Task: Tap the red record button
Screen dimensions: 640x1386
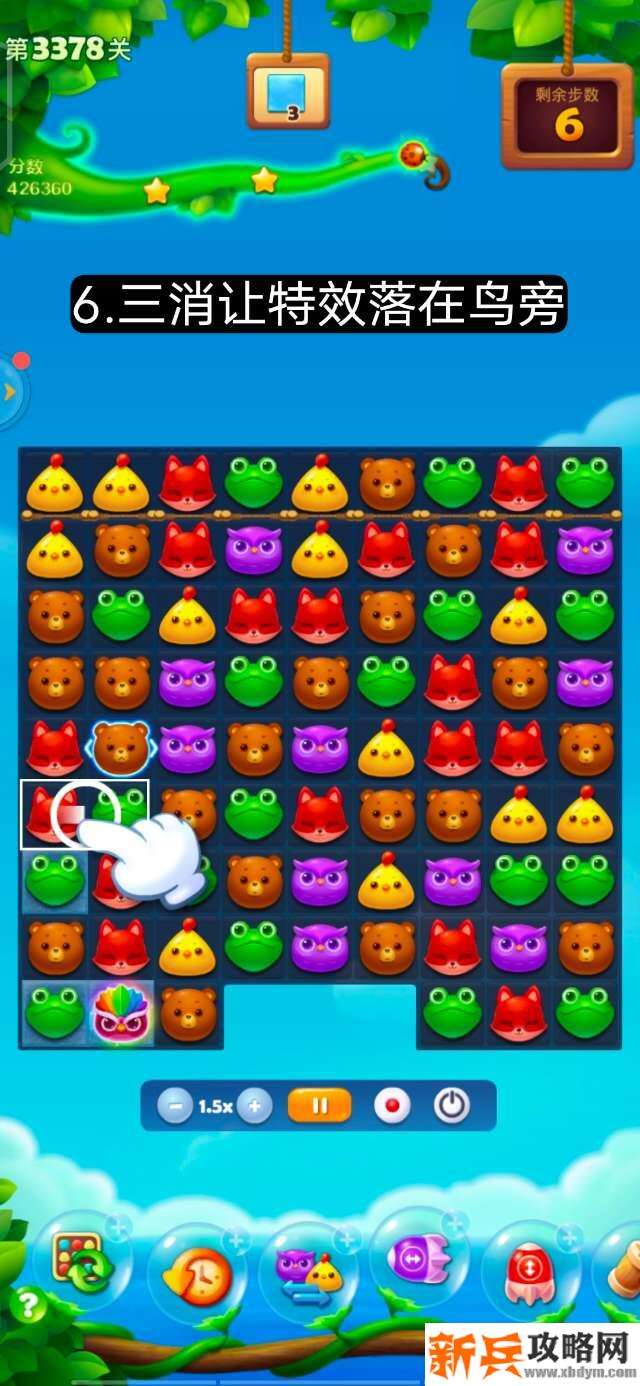Action: [x=392, y=1106]
